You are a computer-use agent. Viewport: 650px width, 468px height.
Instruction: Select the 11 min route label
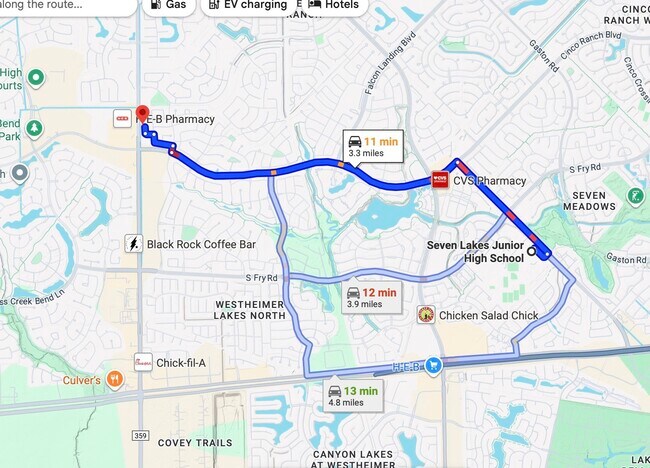coord(371,147)
